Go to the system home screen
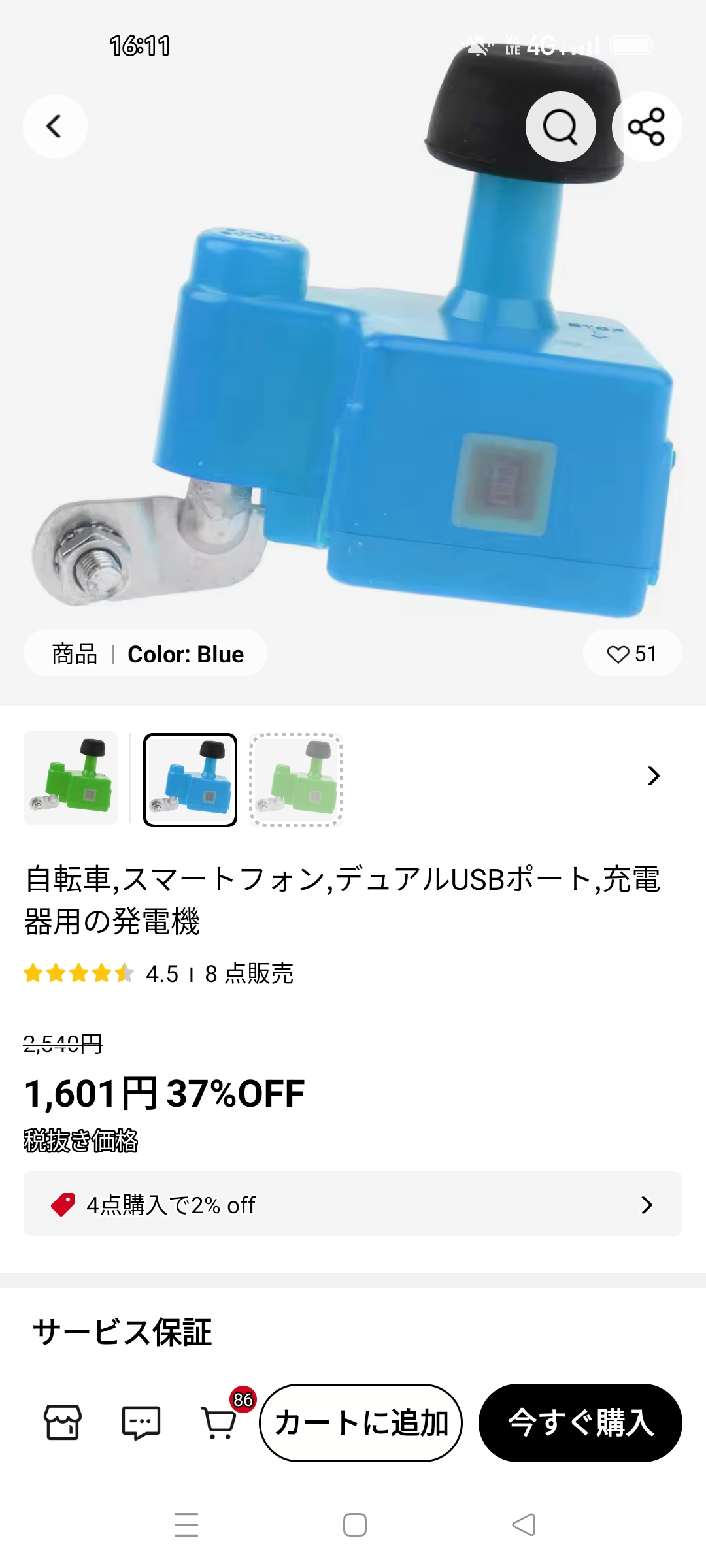Viewport: 706px width, 1568px height. pyautogui.click(x=354, y=1526)
